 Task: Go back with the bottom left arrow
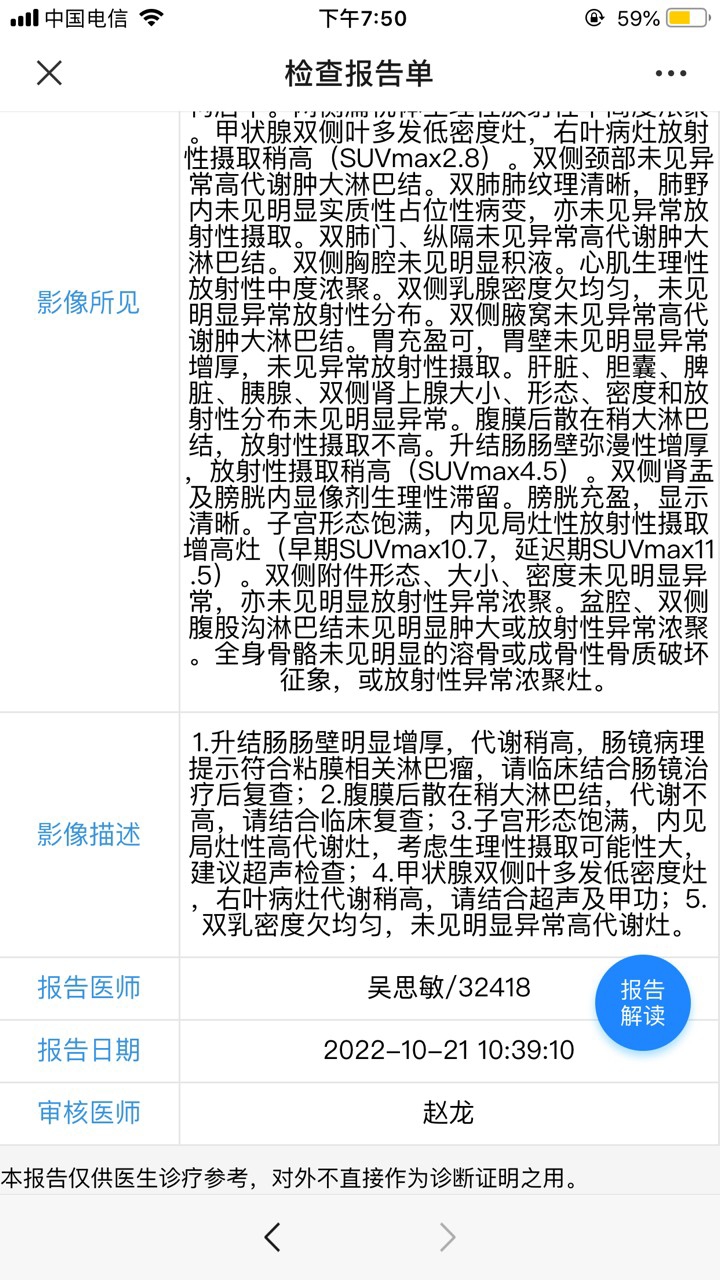pyautogui.click(x=272, y=1237)
